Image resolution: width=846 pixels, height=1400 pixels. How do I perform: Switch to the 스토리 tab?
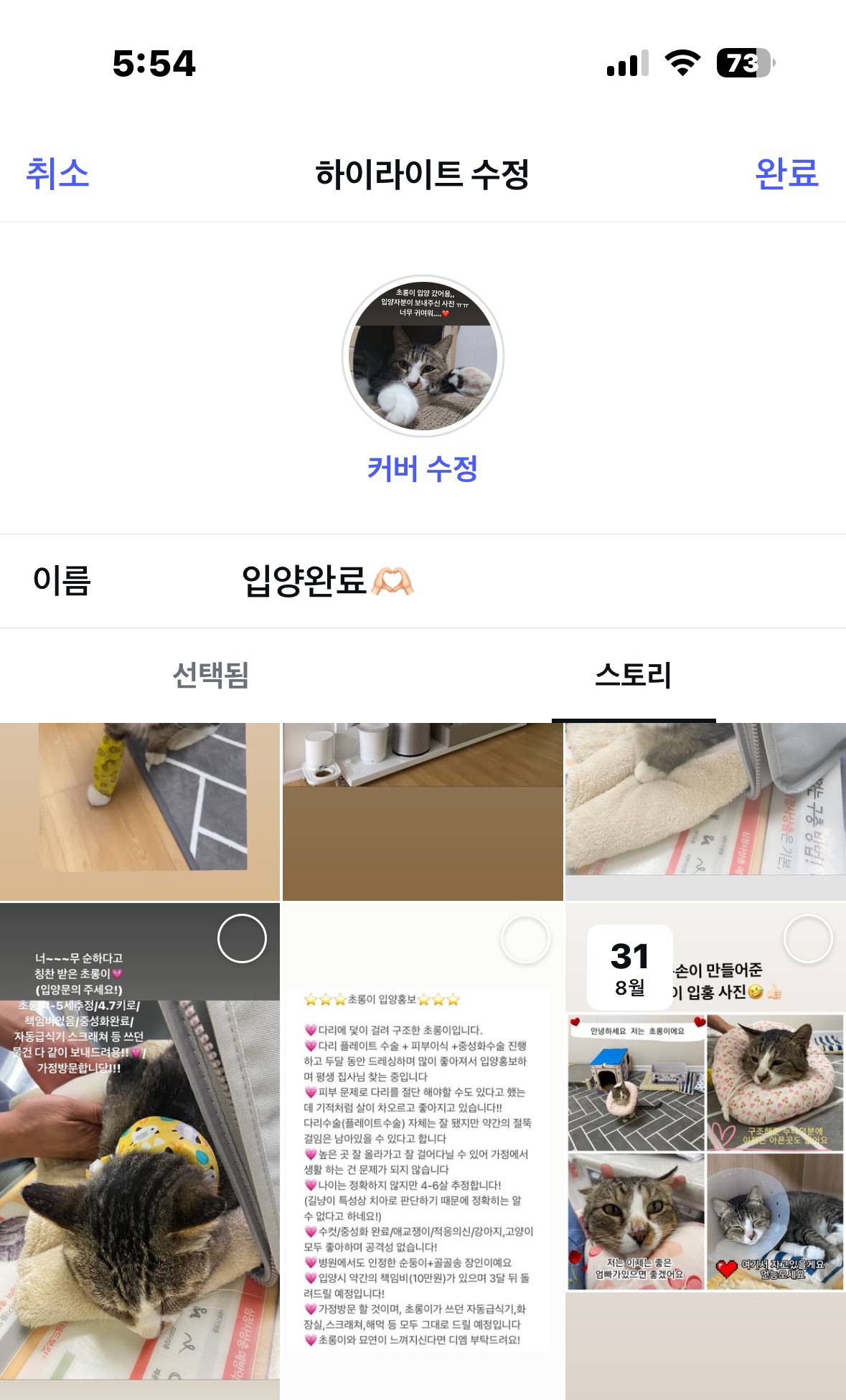(x=634, y=675)
